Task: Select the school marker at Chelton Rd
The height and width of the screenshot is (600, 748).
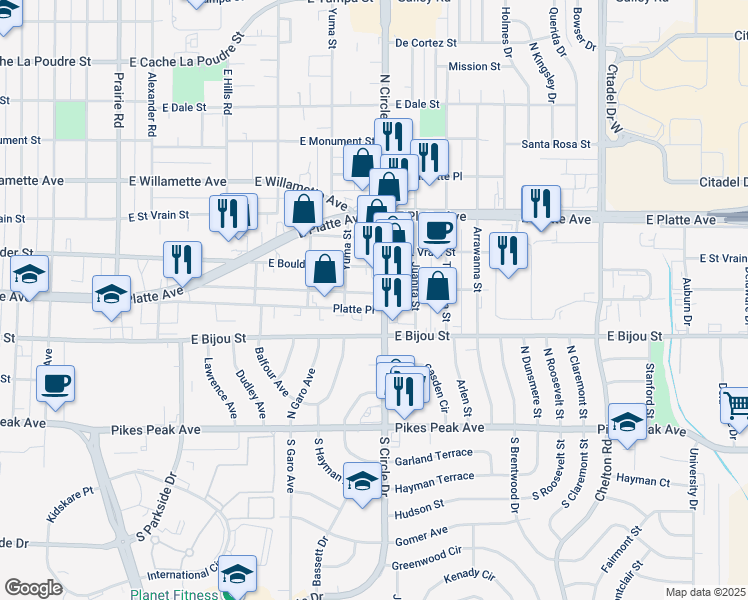Action: pyautogui.click(x=627, y=422)
